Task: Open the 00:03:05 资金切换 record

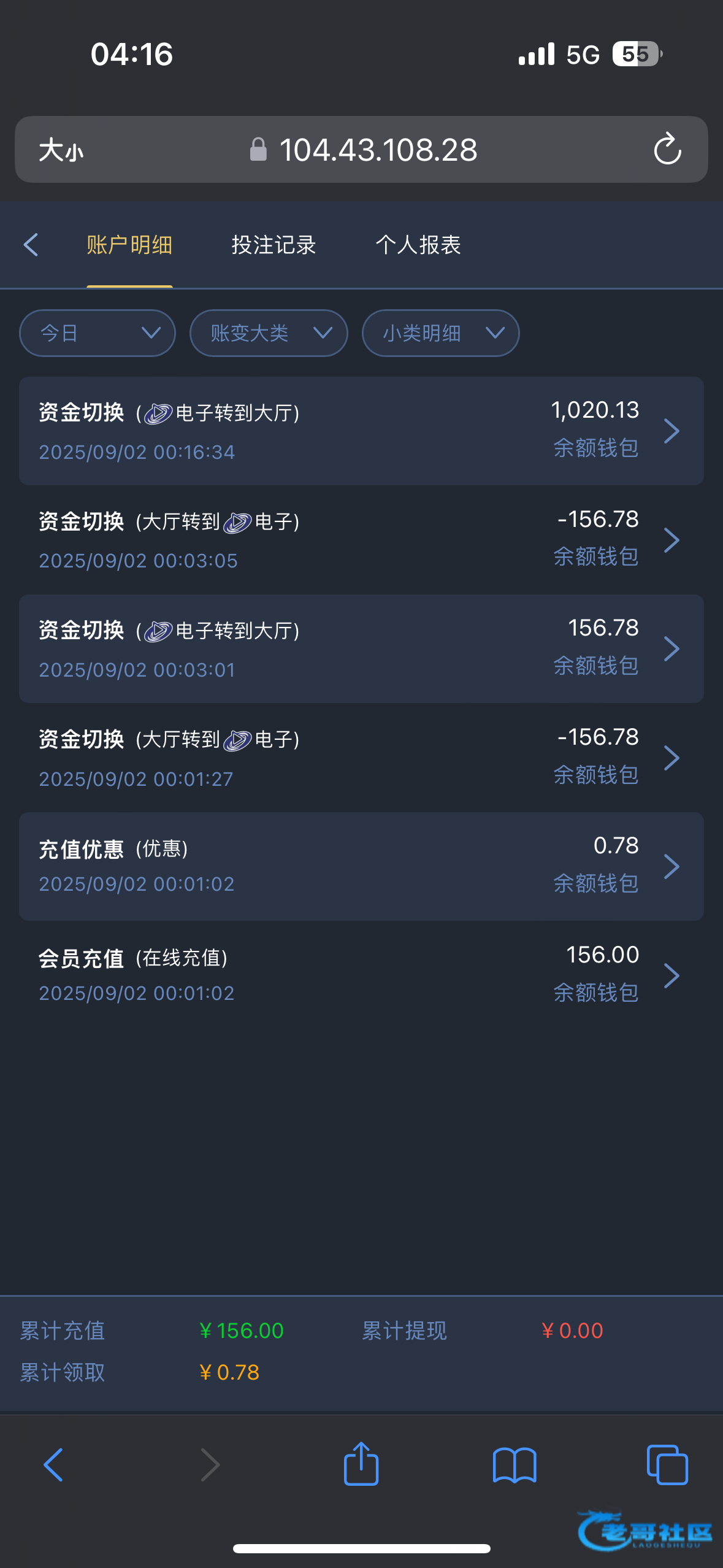Action: [x=361, y=540]
